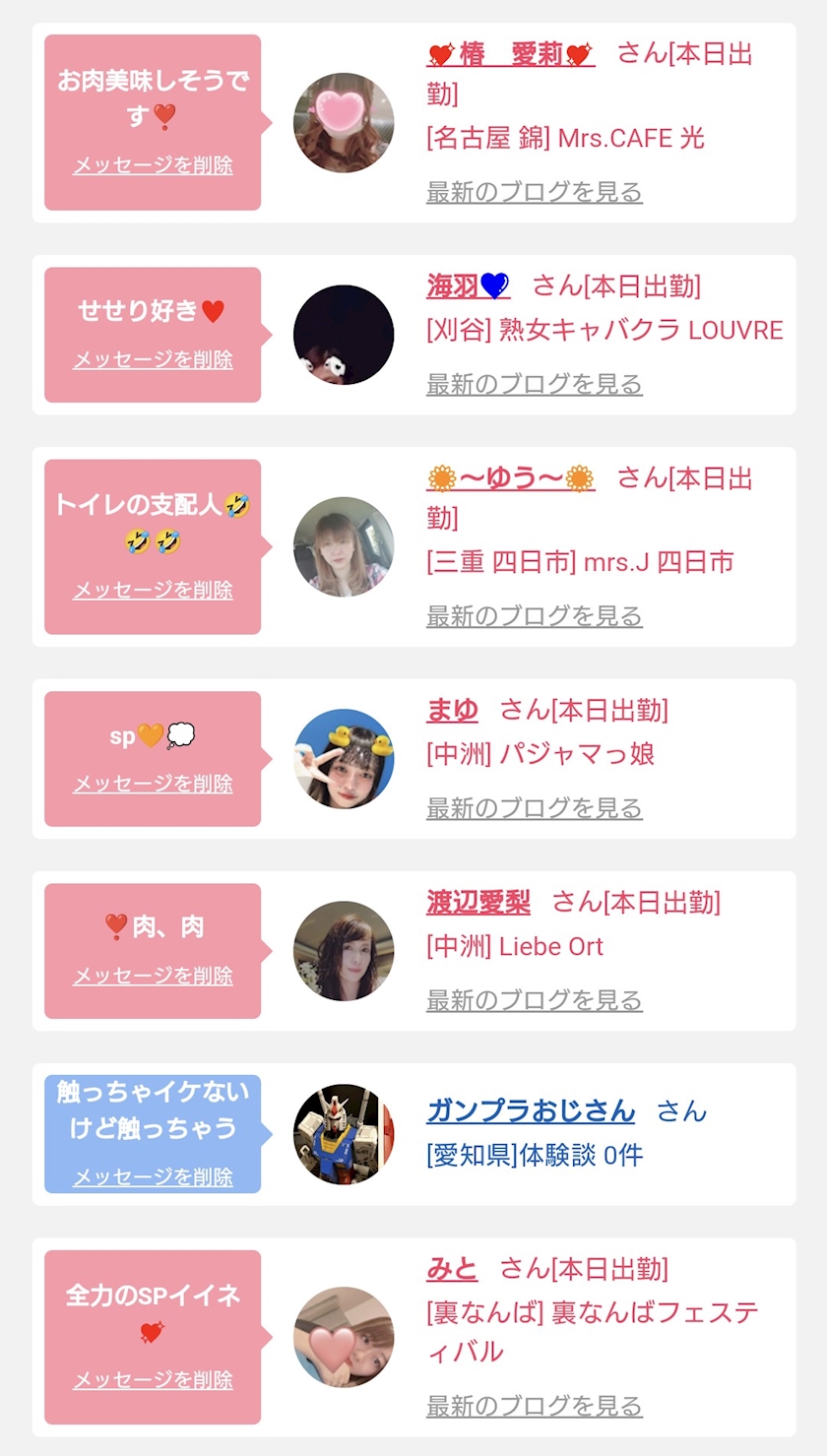Tap まゆ's profile picture
Viewport: 827px width, 1456px height.
tap(344, 759)
